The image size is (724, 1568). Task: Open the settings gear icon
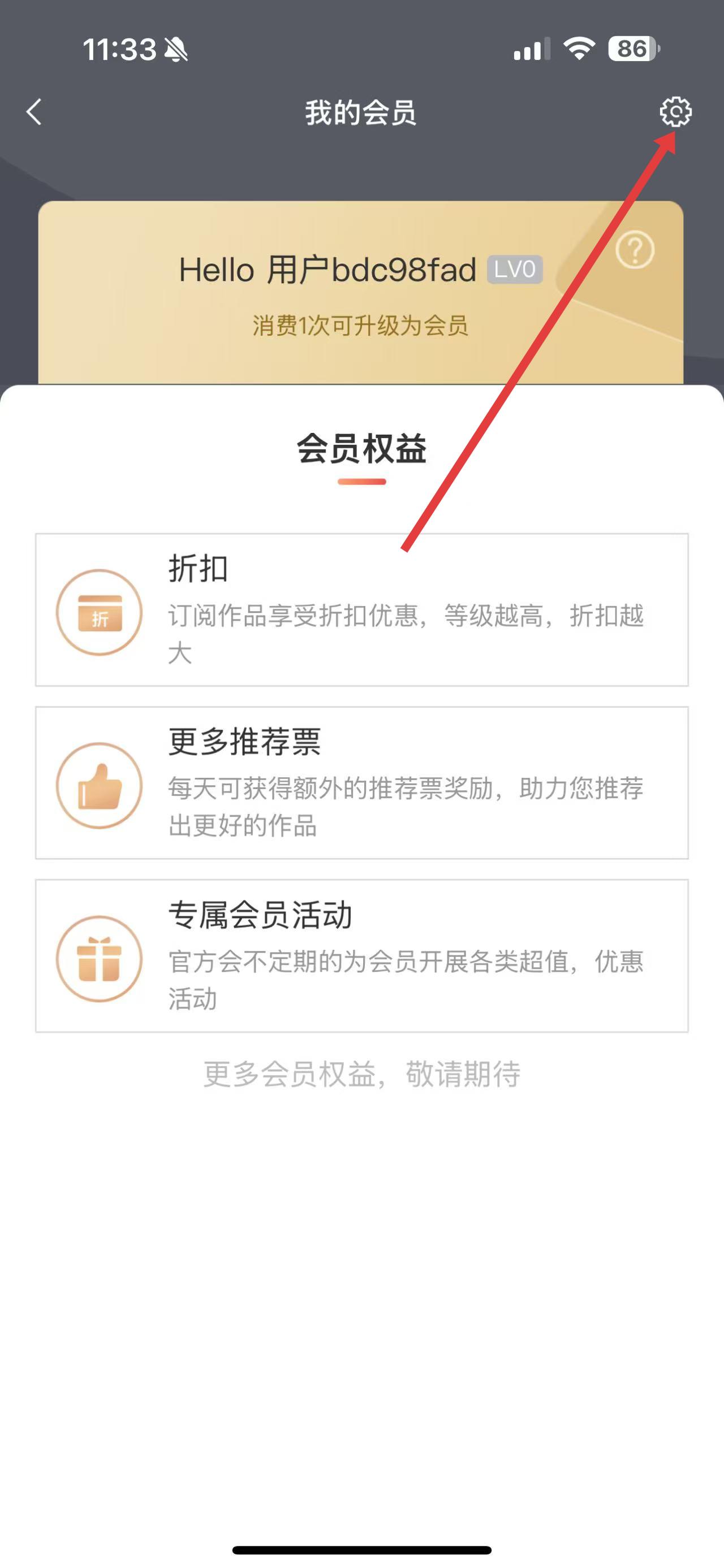pos(675,112)
